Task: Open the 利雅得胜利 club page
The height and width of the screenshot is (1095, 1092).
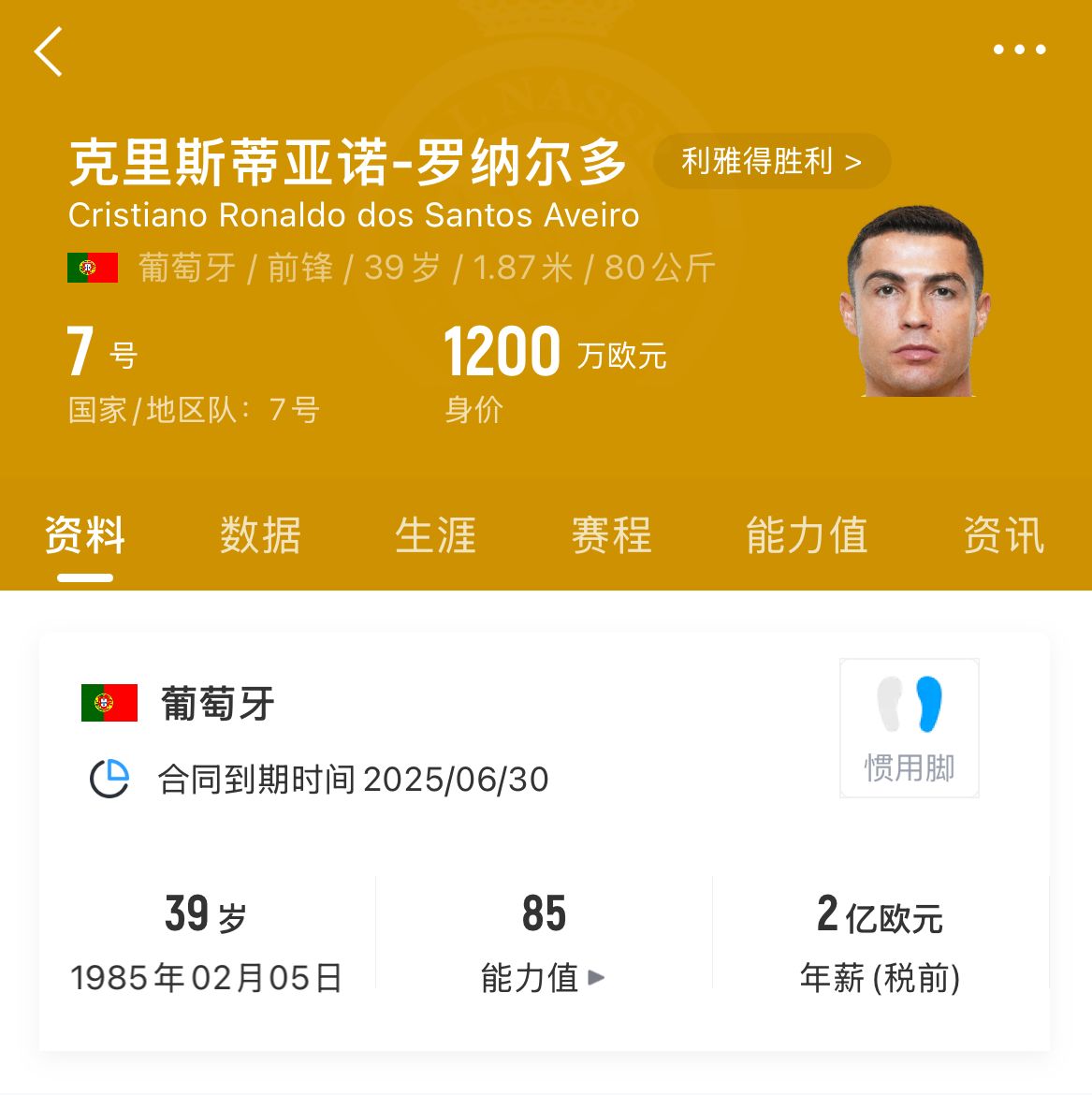Action: (771, 162)
